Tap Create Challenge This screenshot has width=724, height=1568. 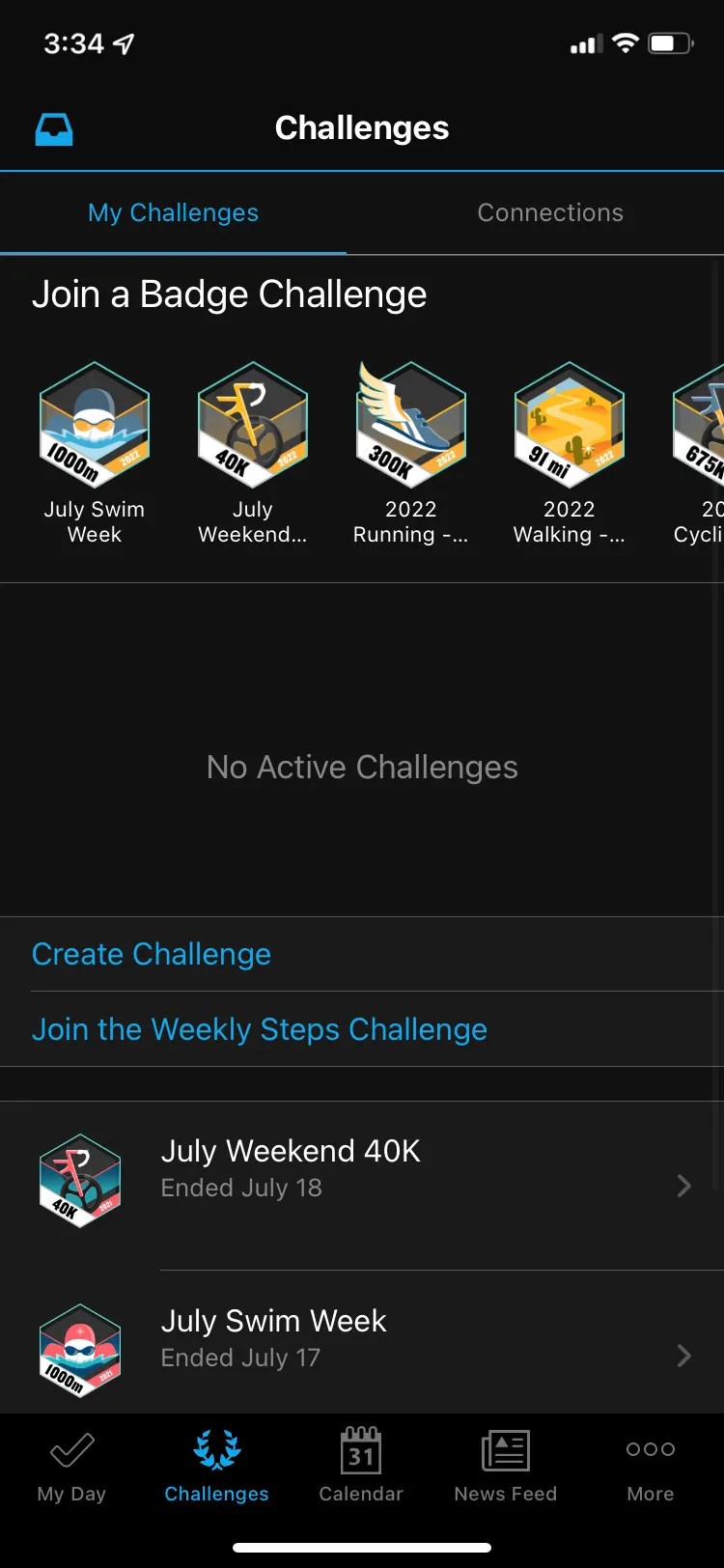point(152,954)
